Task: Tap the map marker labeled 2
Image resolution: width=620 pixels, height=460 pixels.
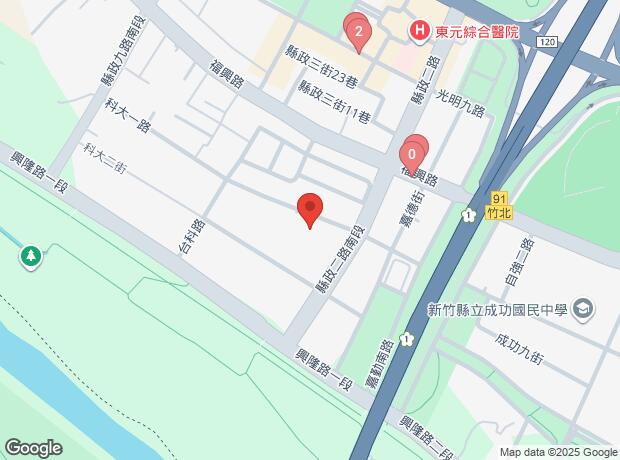Action: 358,34
